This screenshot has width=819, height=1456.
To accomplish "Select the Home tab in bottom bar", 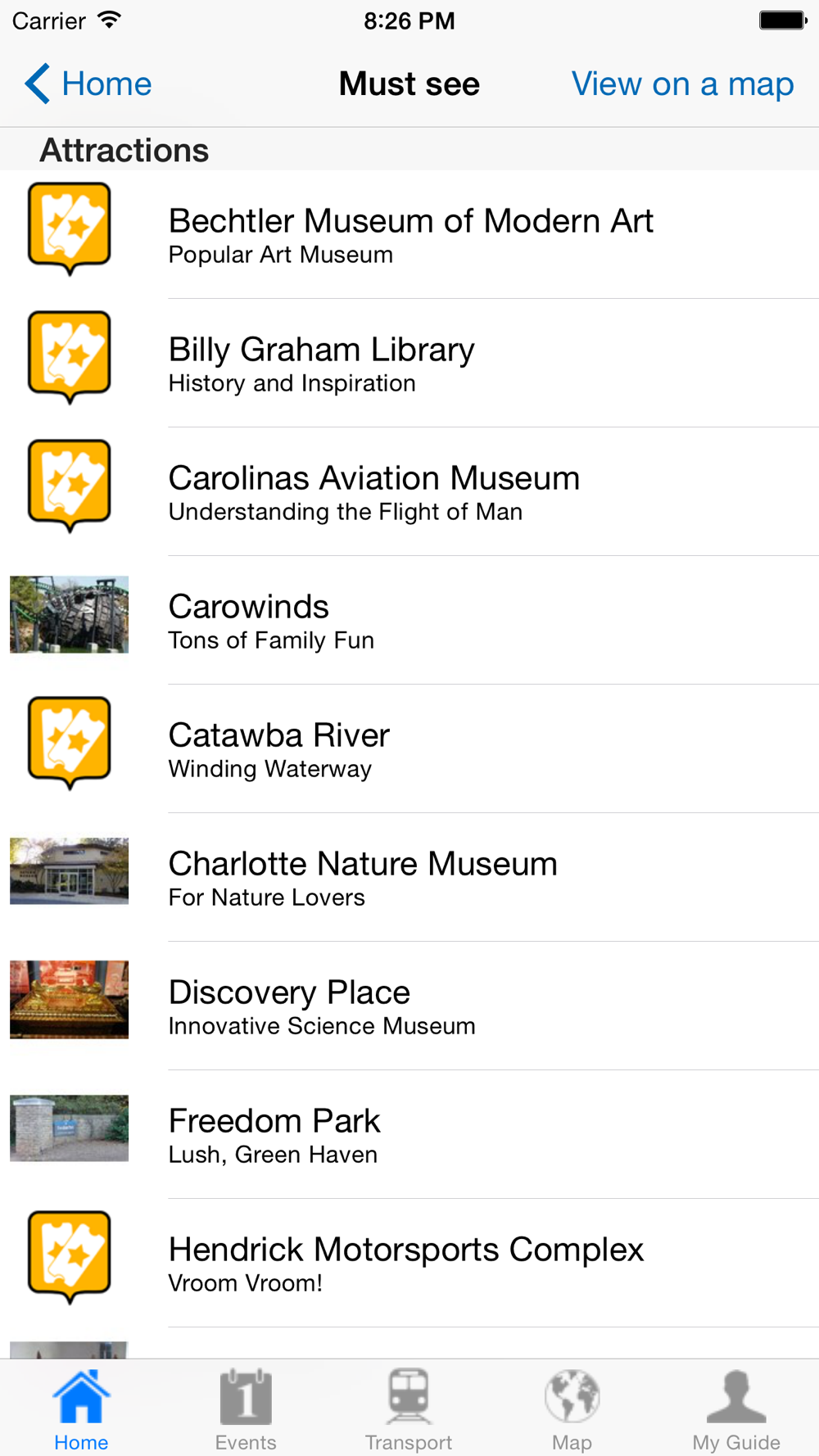I will tap(81, 1410).
